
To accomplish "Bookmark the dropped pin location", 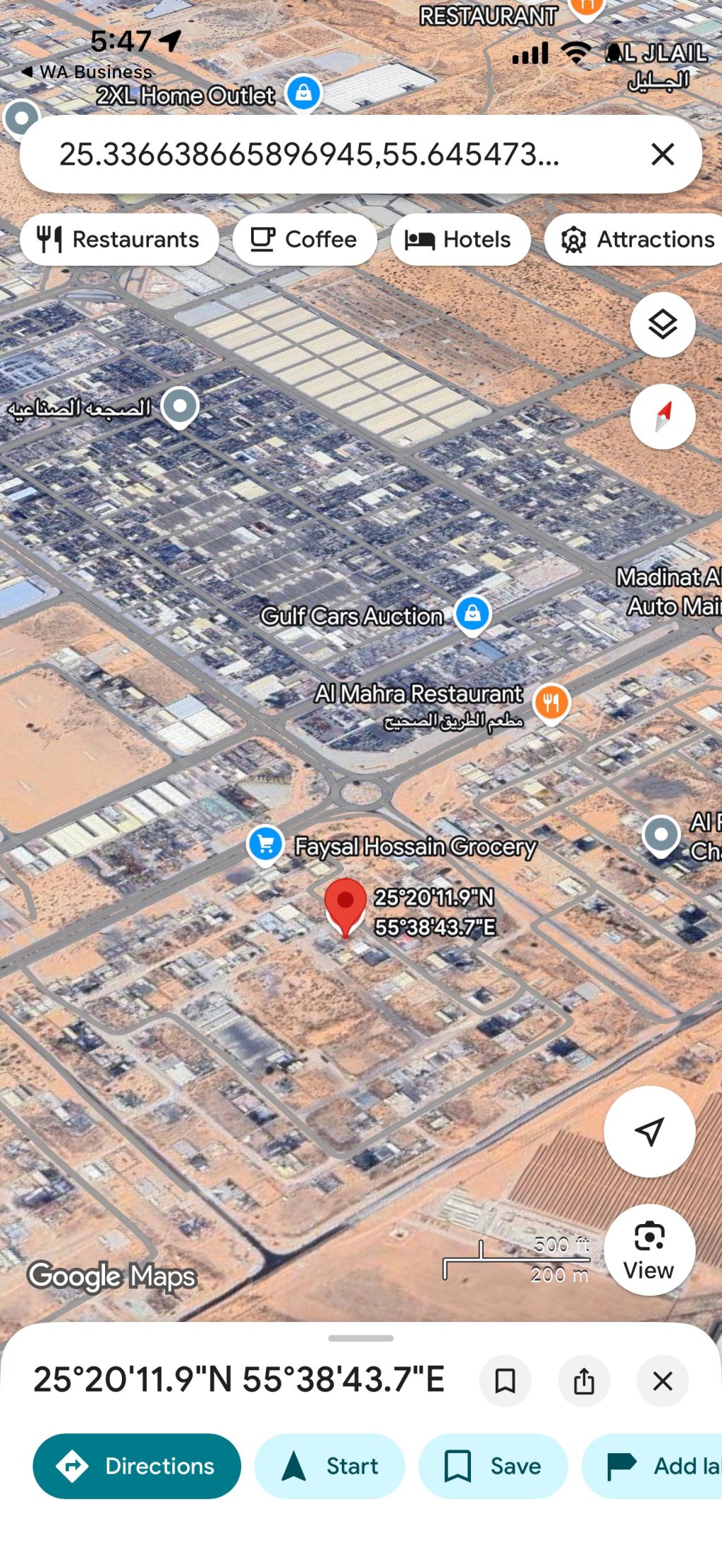I will [505, 1381].
